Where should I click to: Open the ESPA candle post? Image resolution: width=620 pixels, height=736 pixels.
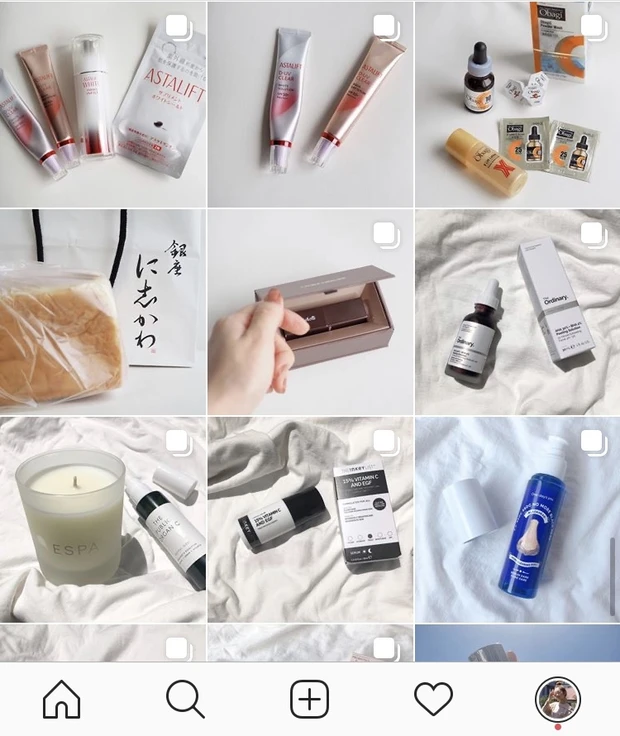(102, 520)
